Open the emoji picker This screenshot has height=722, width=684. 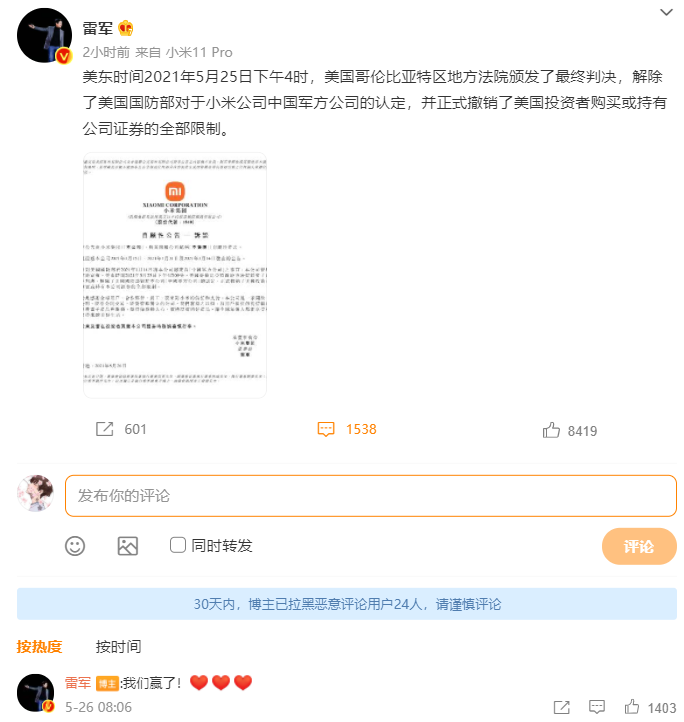click(75, 546)
